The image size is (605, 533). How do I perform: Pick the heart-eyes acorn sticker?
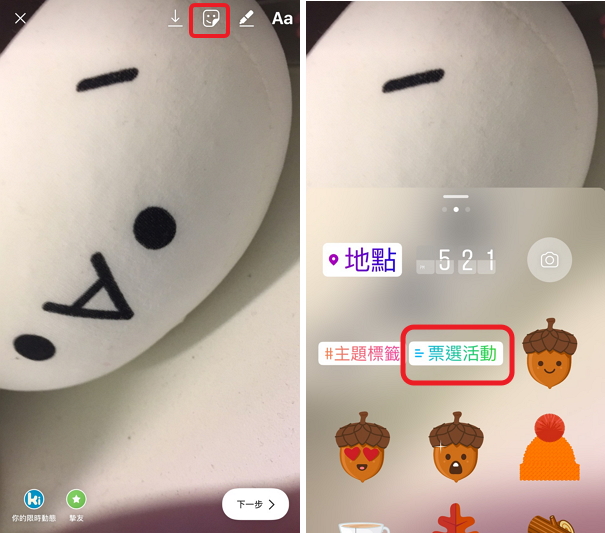pos(363,446)
